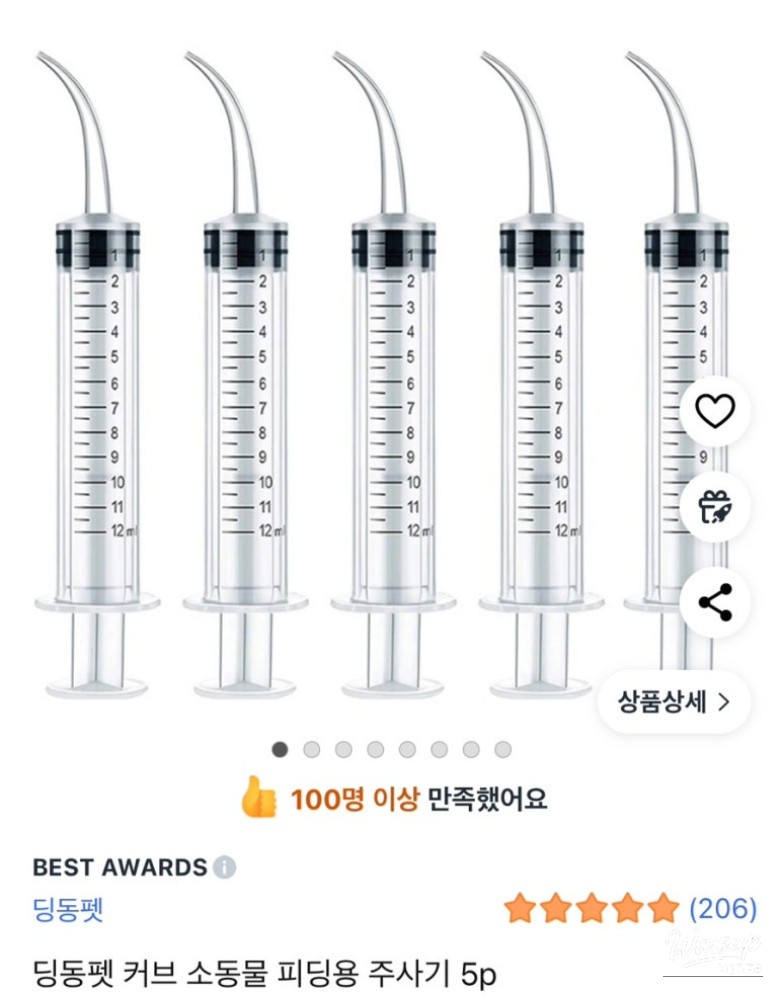The width and height of the screenshot is (783, 997).
Task: Share this syringe product
Action: point(714,603)
